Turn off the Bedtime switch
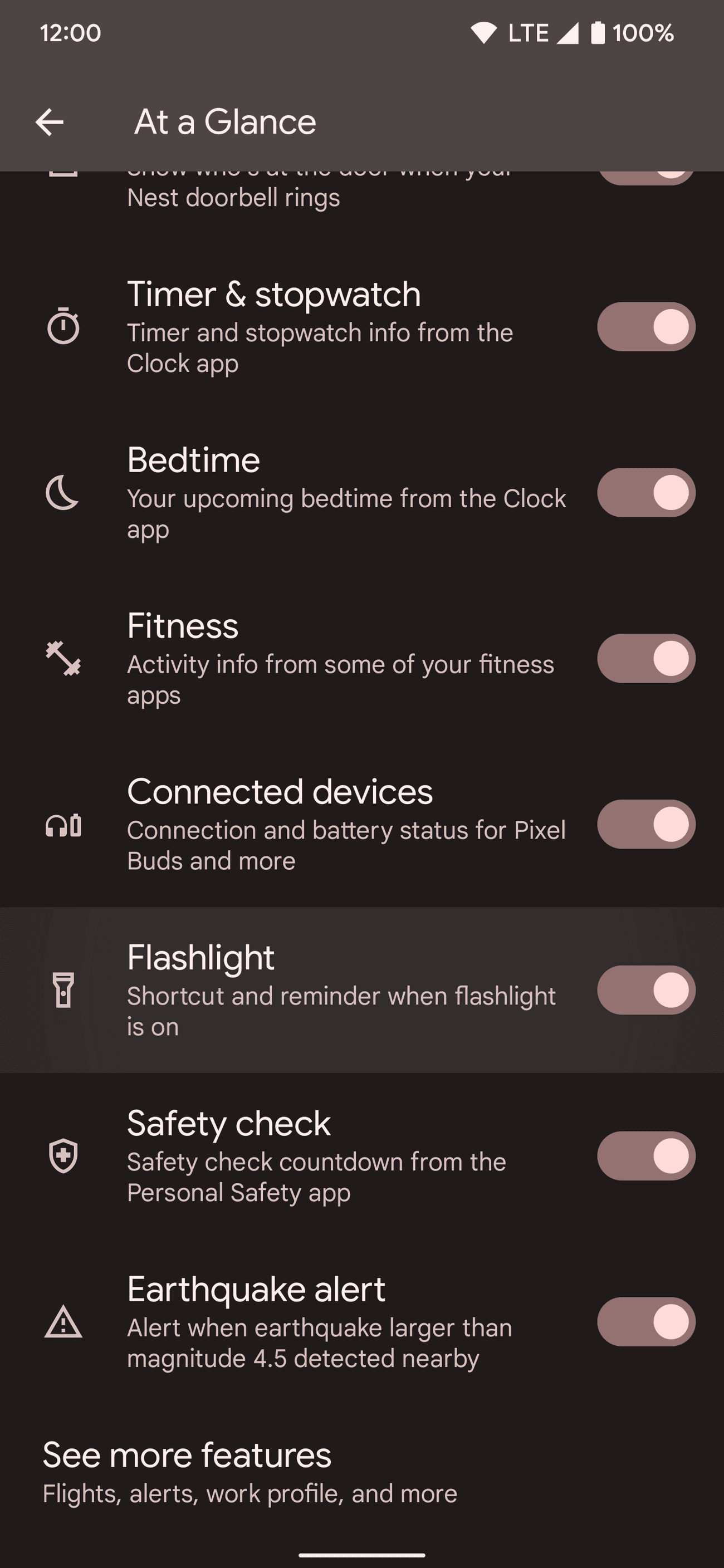The image size is (724, 1568). 645,493
